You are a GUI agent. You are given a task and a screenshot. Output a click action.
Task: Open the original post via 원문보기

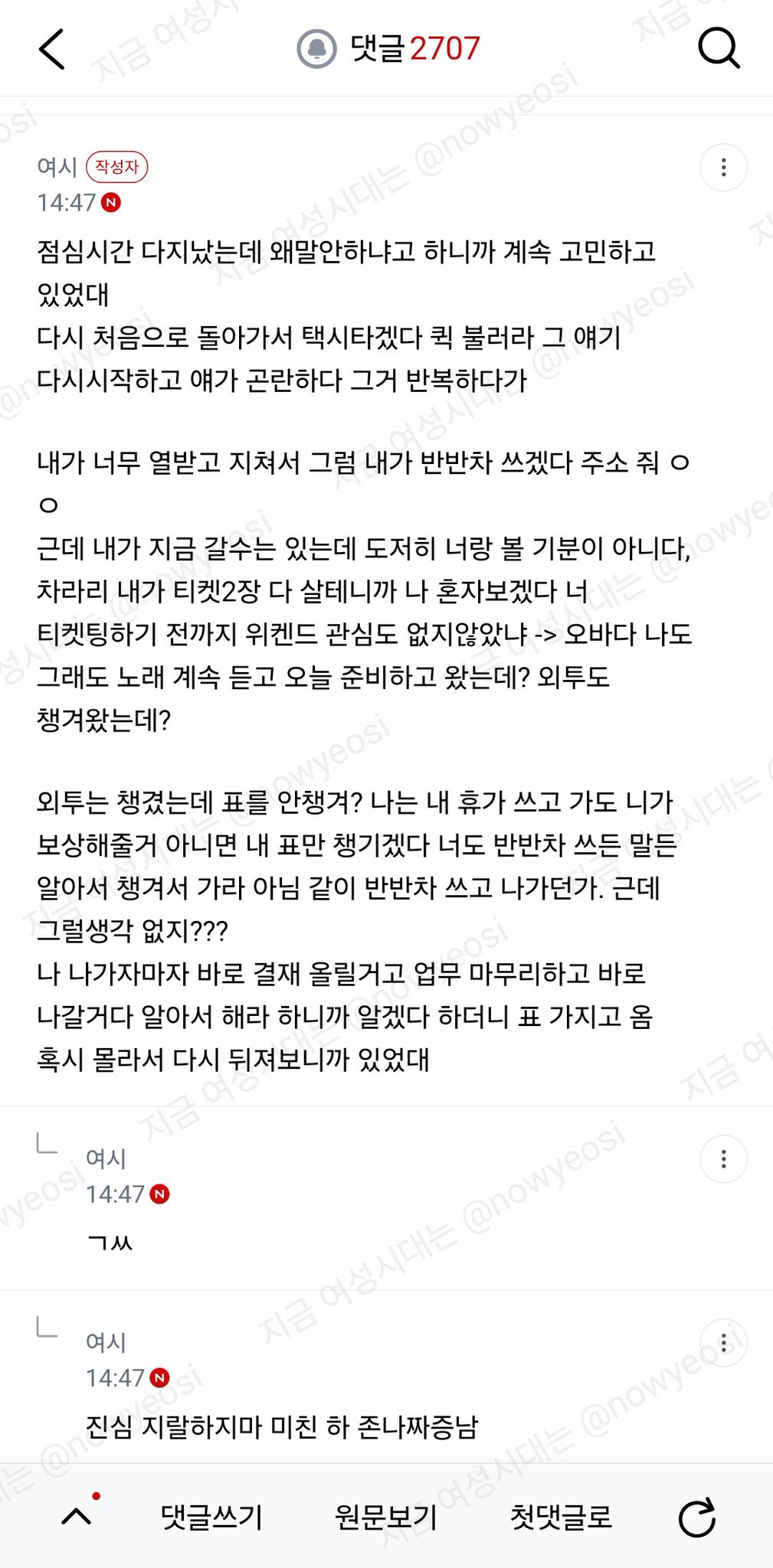(x=386, y=1517)
